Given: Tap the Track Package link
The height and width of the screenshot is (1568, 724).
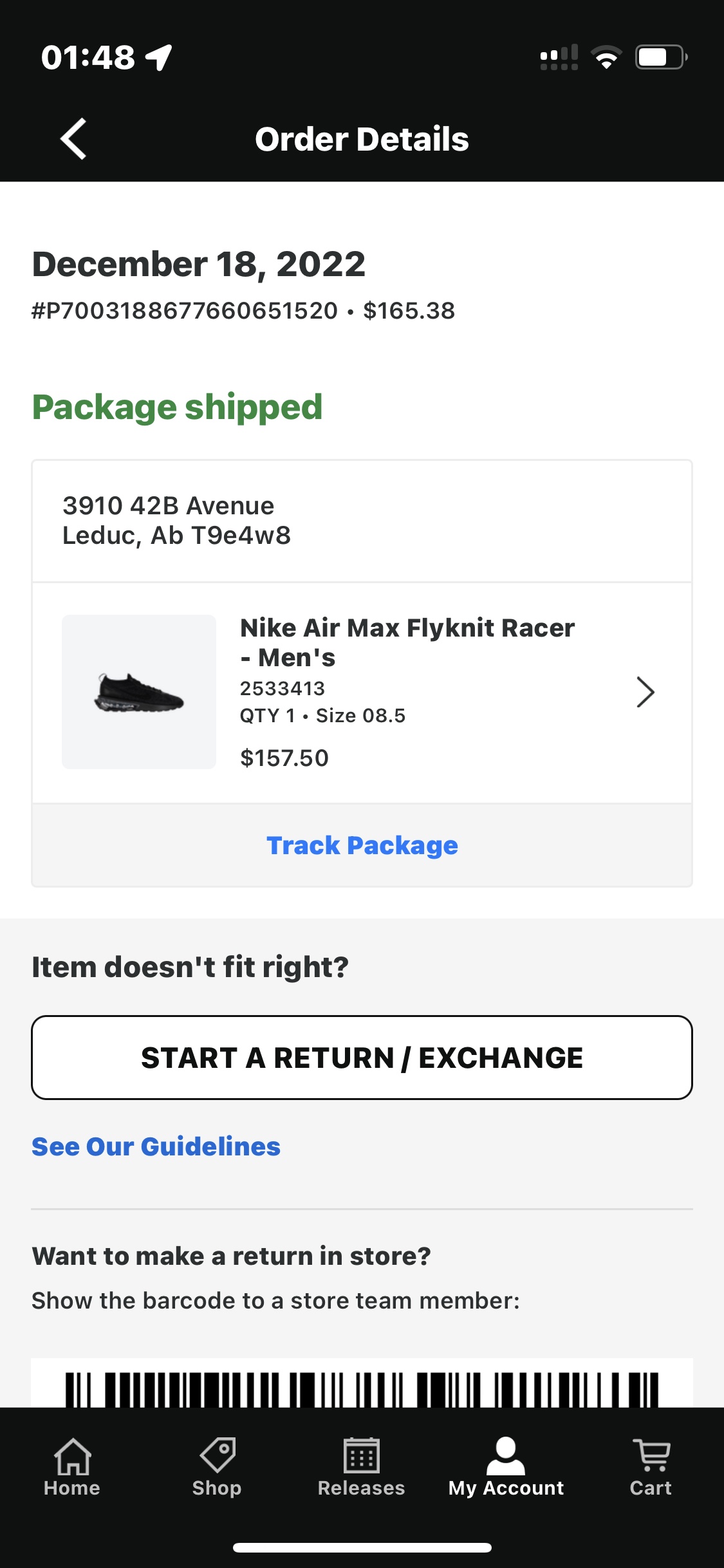Looking at the screenshot, I should pyautogui.click(x=362, y=845).
